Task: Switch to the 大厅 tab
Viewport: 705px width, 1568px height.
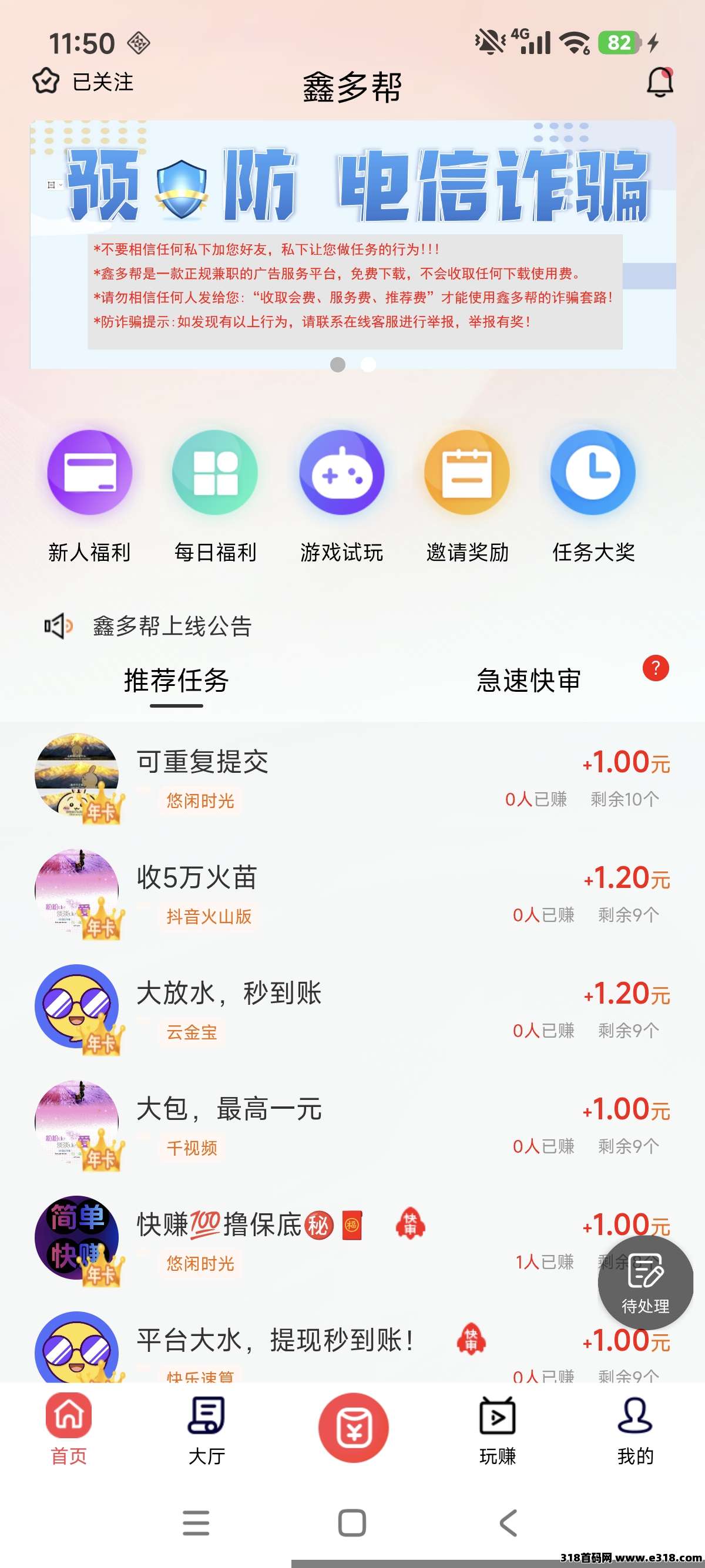Action: (206, 1429)
